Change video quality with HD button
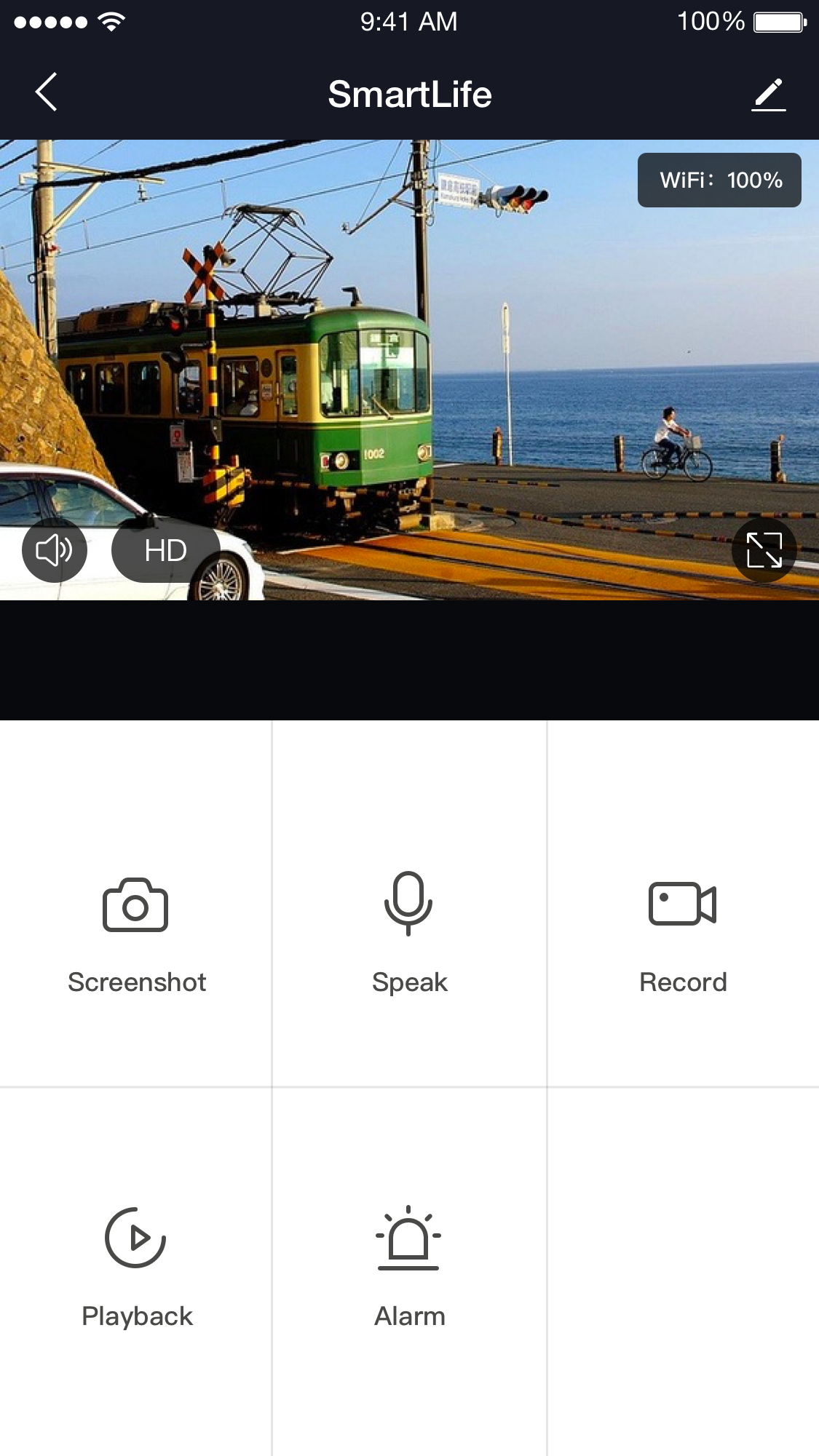This screenshot has height=1456, width=819. (166, 550)
